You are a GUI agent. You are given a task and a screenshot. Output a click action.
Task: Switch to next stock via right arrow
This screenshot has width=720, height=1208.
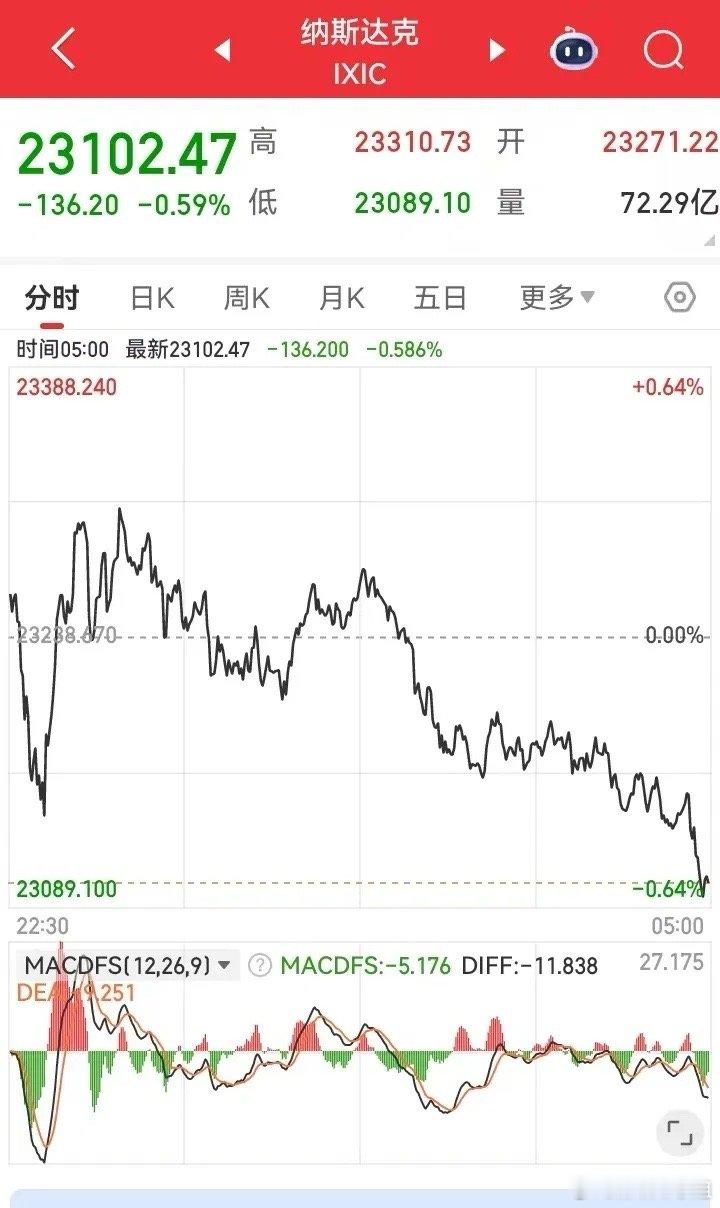[x=496, y=48]
